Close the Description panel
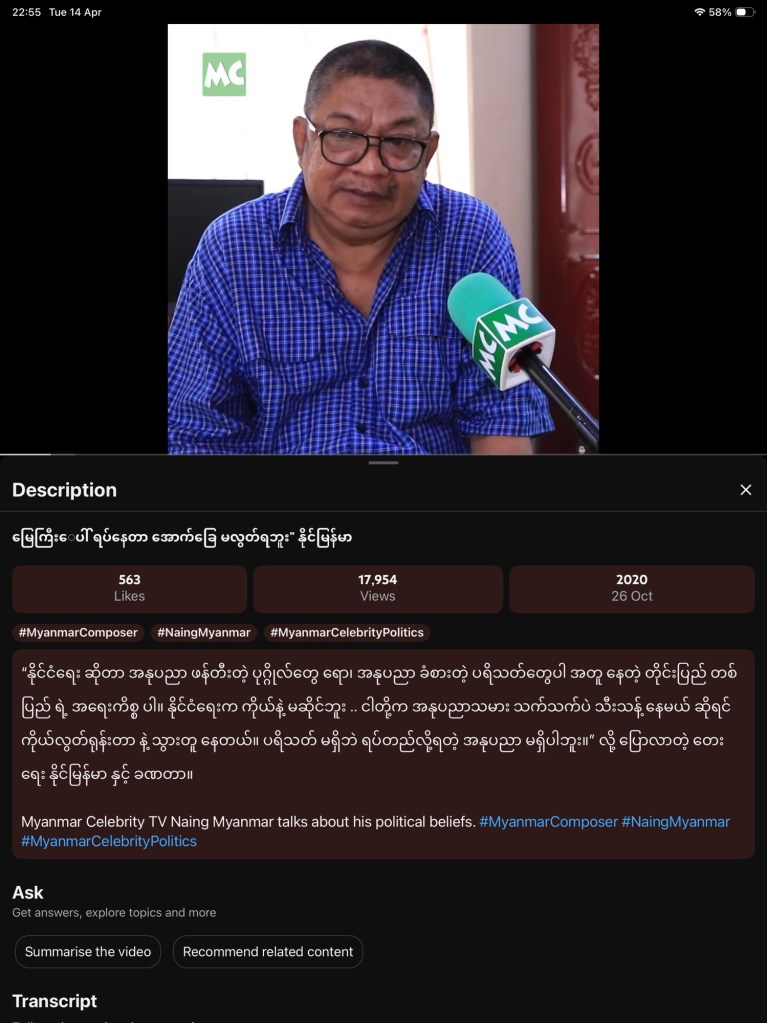The width and height of the screenshot is (767, 1023). pos(745,490)
